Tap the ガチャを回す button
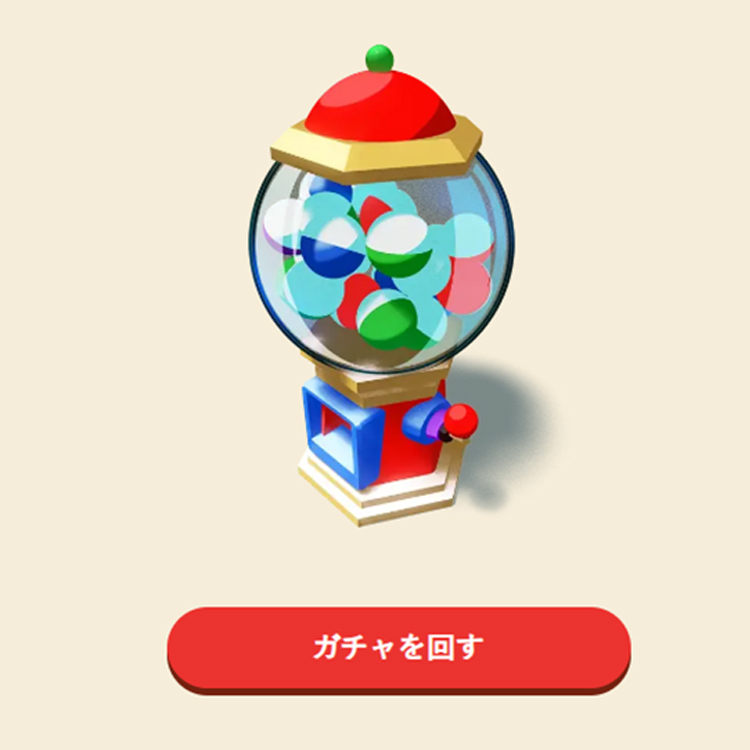 pyautogui.click(x=398, y=647)
